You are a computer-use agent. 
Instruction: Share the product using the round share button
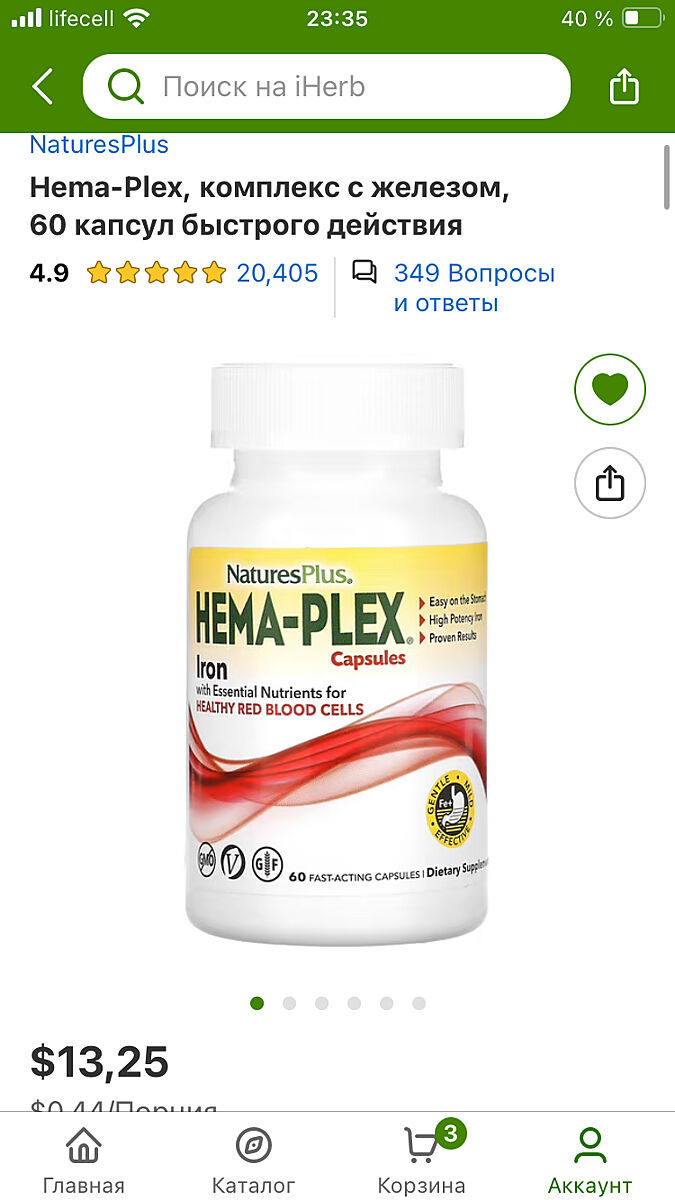[x=610, y=483]
